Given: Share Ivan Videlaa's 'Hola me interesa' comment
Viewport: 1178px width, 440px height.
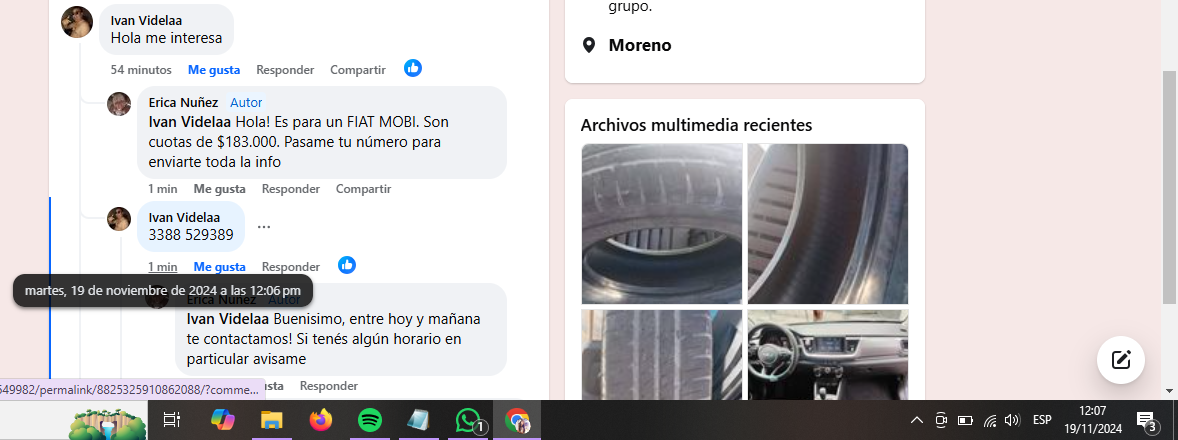Looking at the screenshot, I should 357,70.
